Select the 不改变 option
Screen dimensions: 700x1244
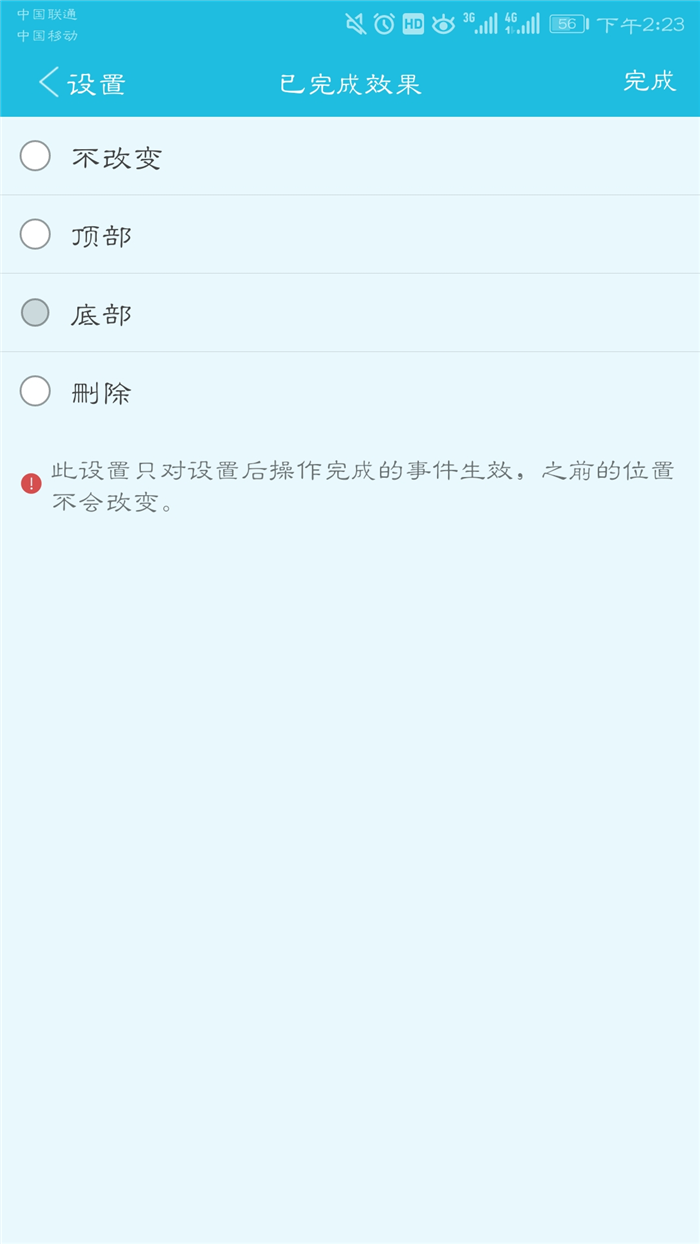[350, 156]
